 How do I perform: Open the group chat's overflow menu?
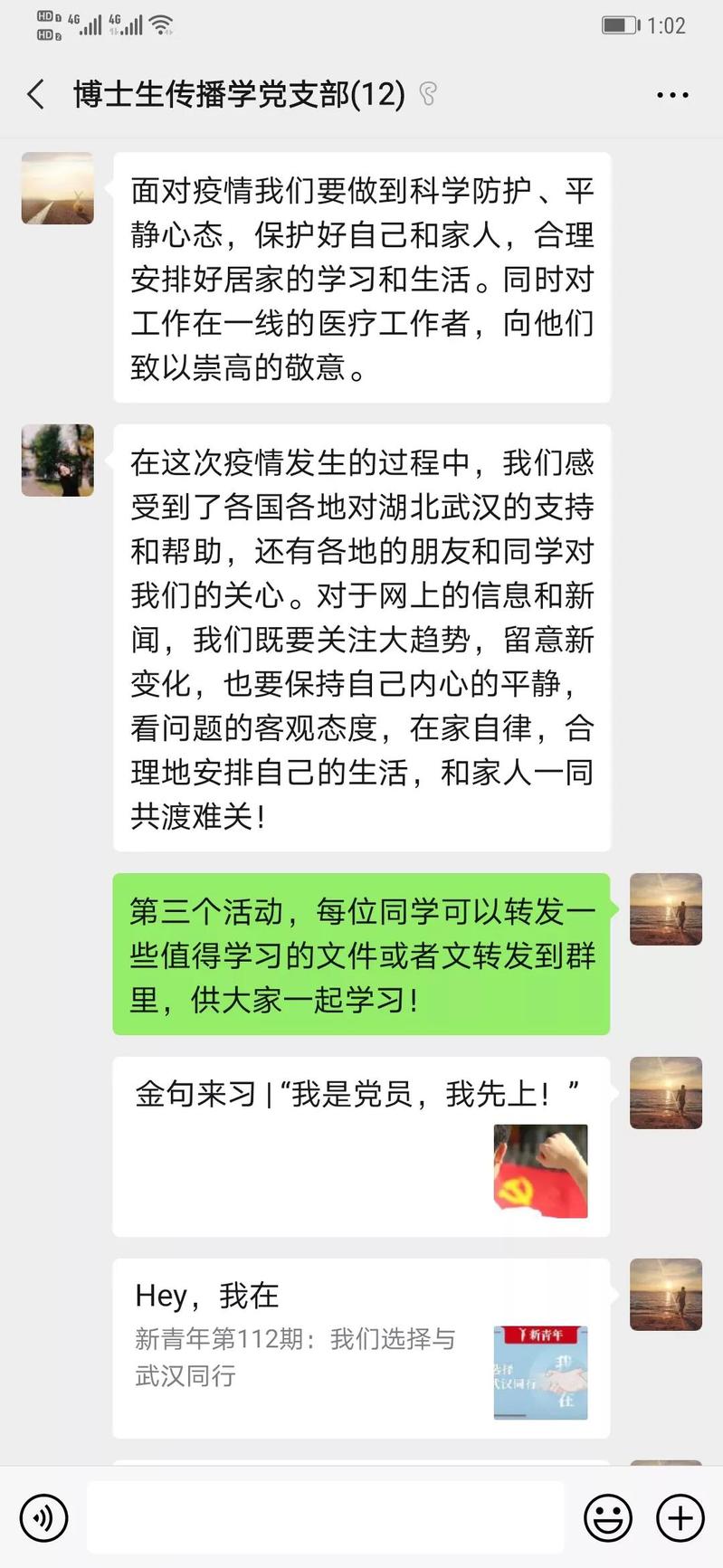point(671,95)
